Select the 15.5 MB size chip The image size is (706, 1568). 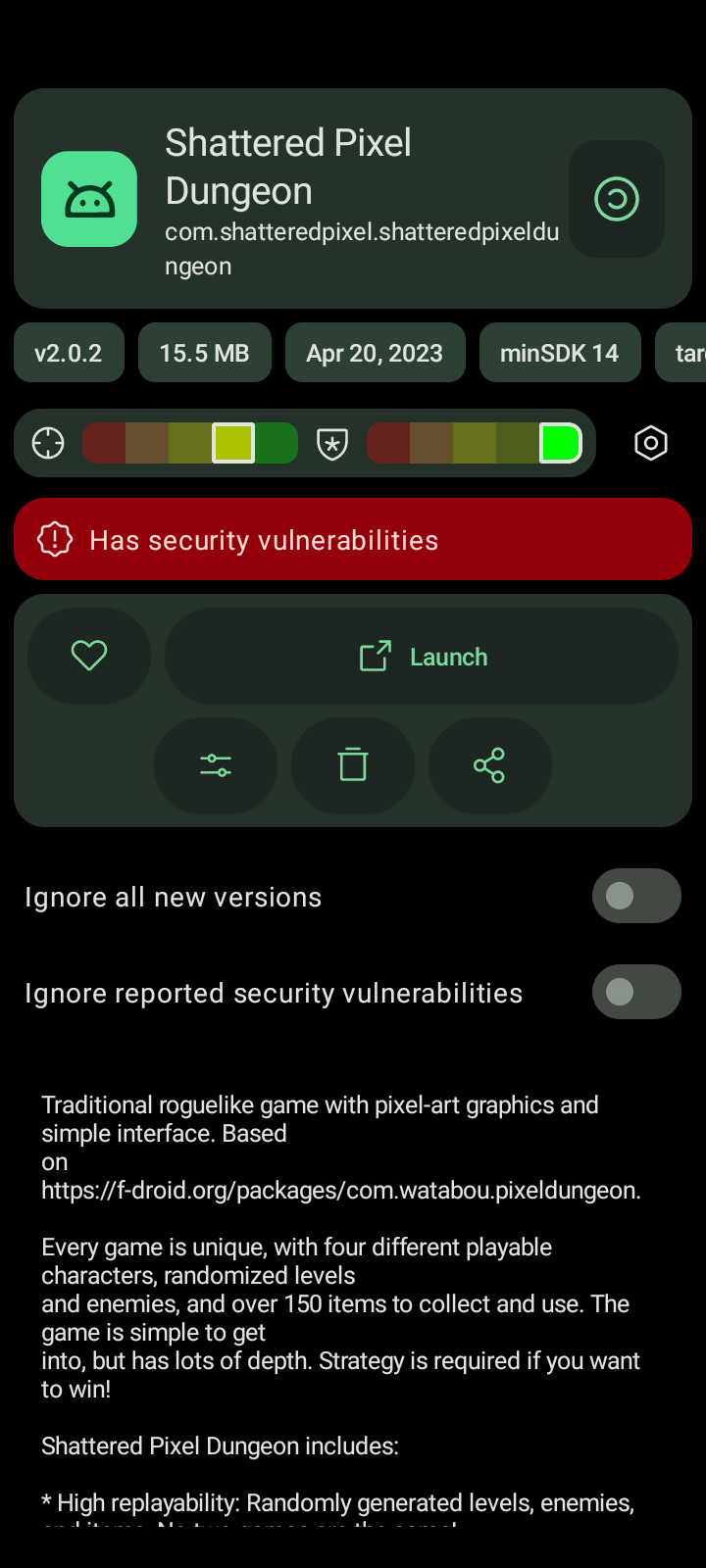(205, 353)
